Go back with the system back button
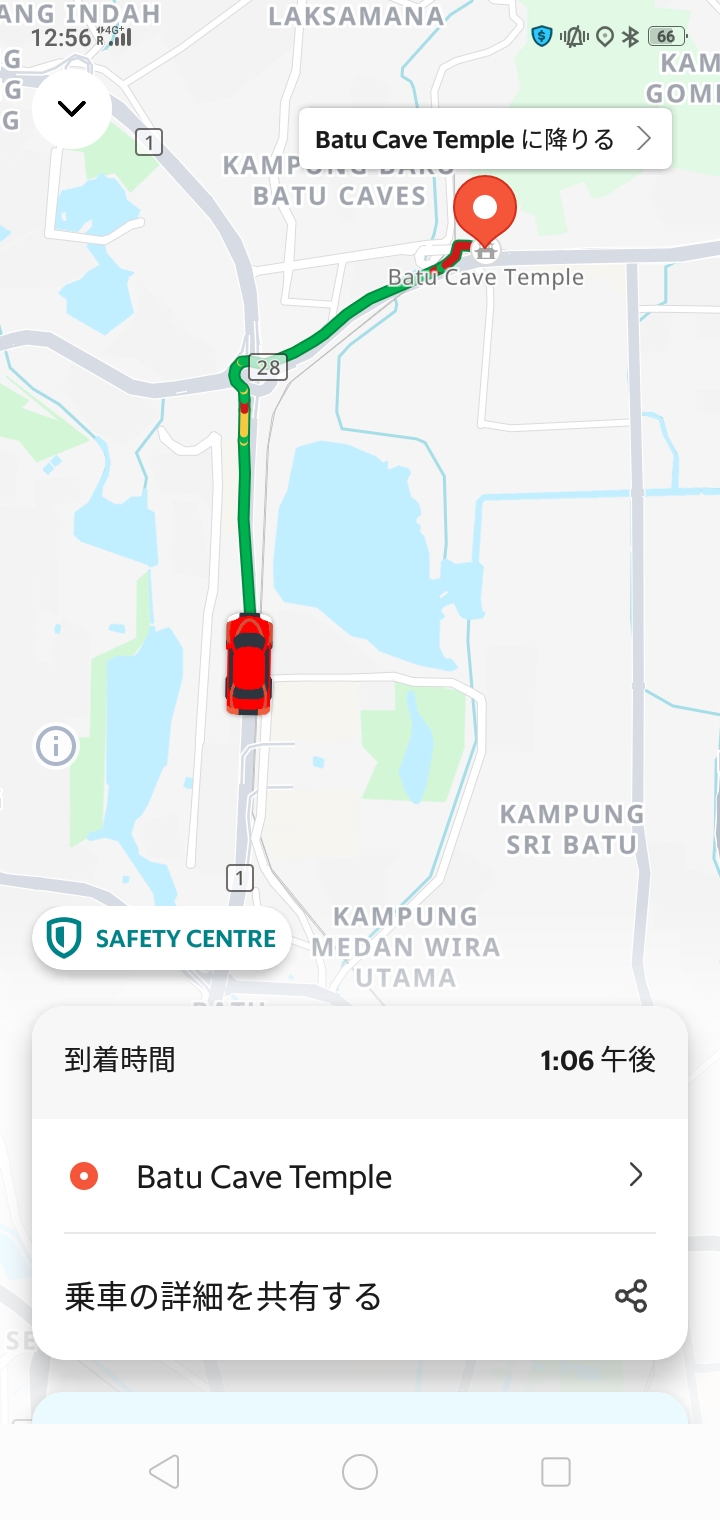Image resolution: width=720 pixels, height=1520 pixels. point(164,1471)
